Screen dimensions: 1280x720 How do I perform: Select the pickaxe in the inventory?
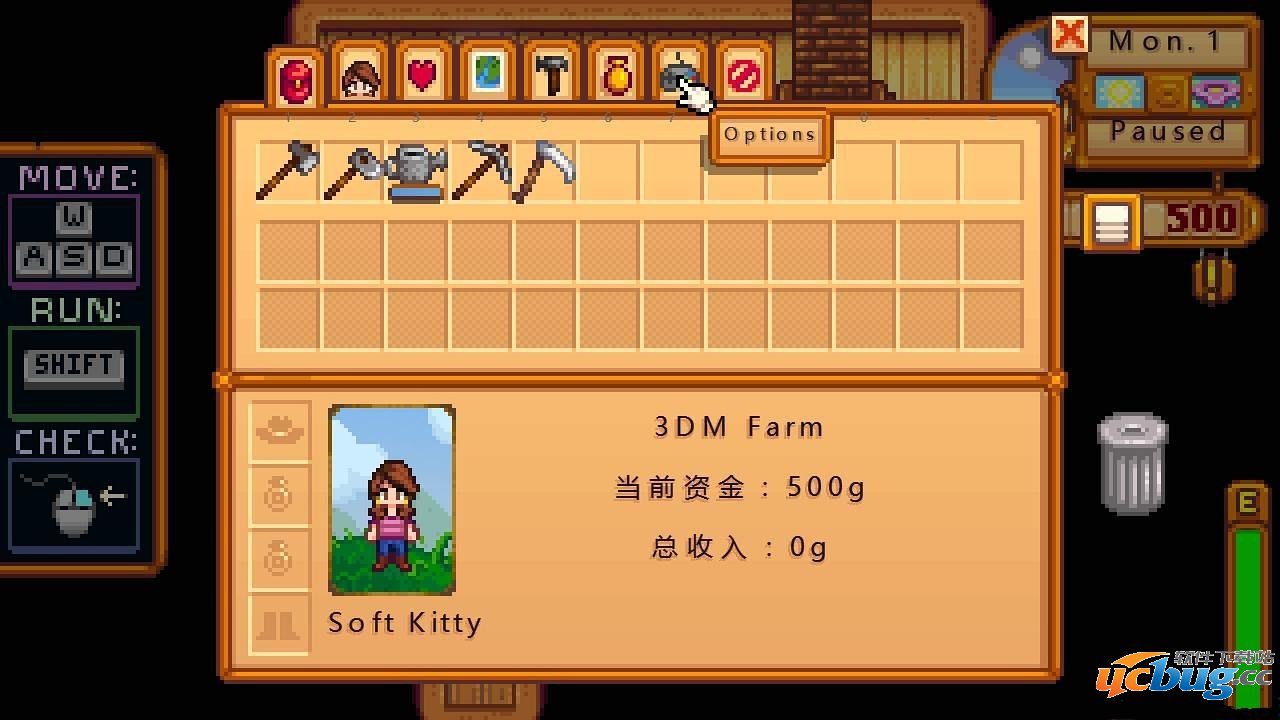pos(481,170)
